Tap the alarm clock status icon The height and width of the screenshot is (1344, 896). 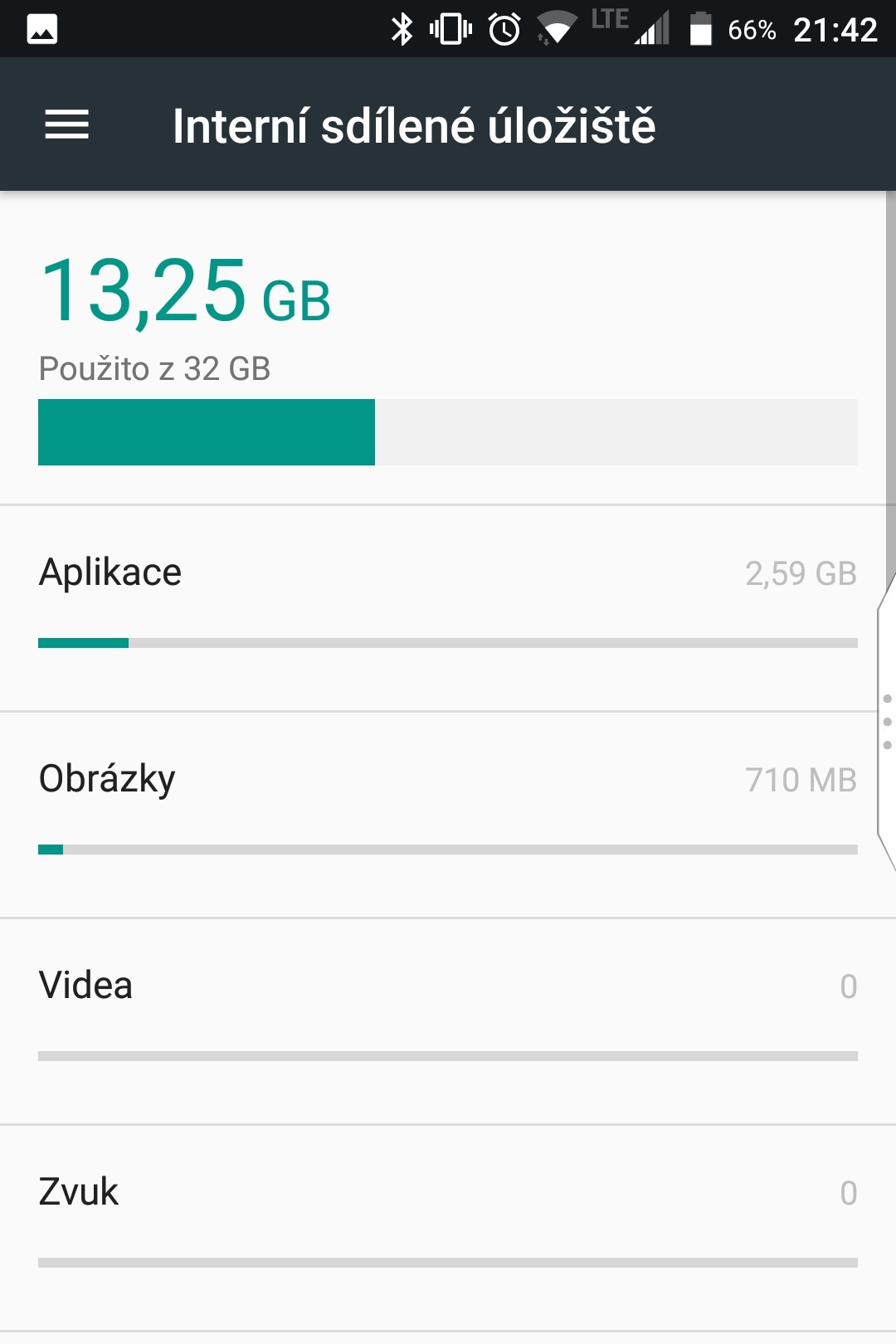click(x=506, y=28)
